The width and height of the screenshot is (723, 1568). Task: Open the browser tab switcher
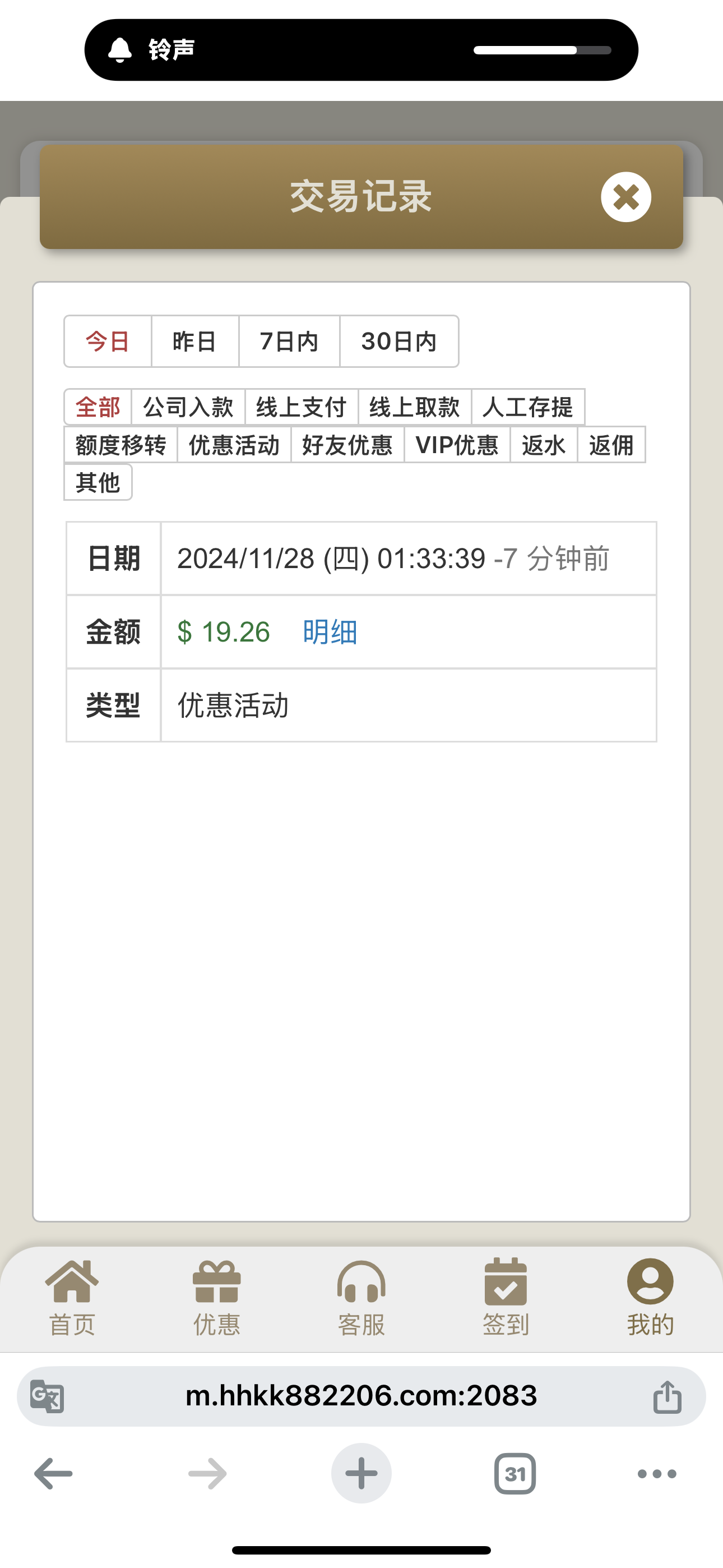(515, 1474)
